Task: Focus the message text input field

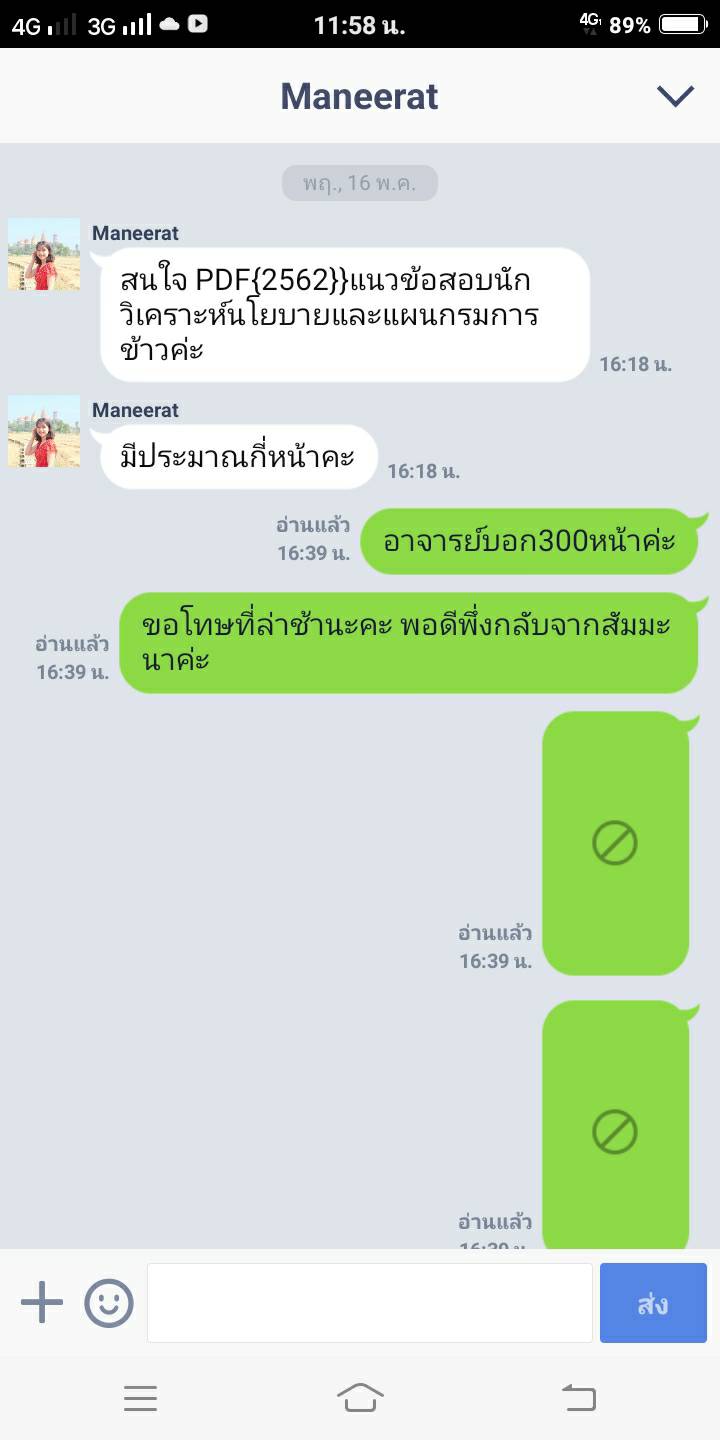Action: tap(370, 1303)
